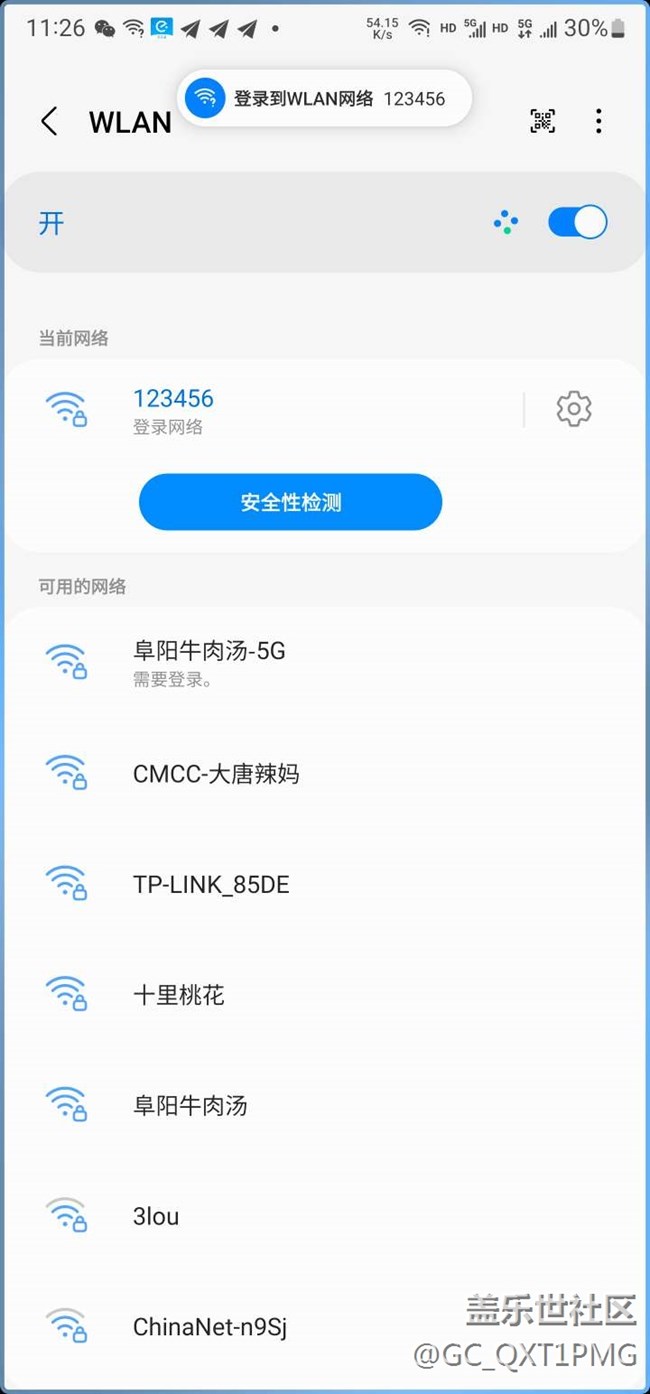Turn off the WLAN switch
The height and width of the screenshot is (1394, 650).
click(x=577, y=222)
